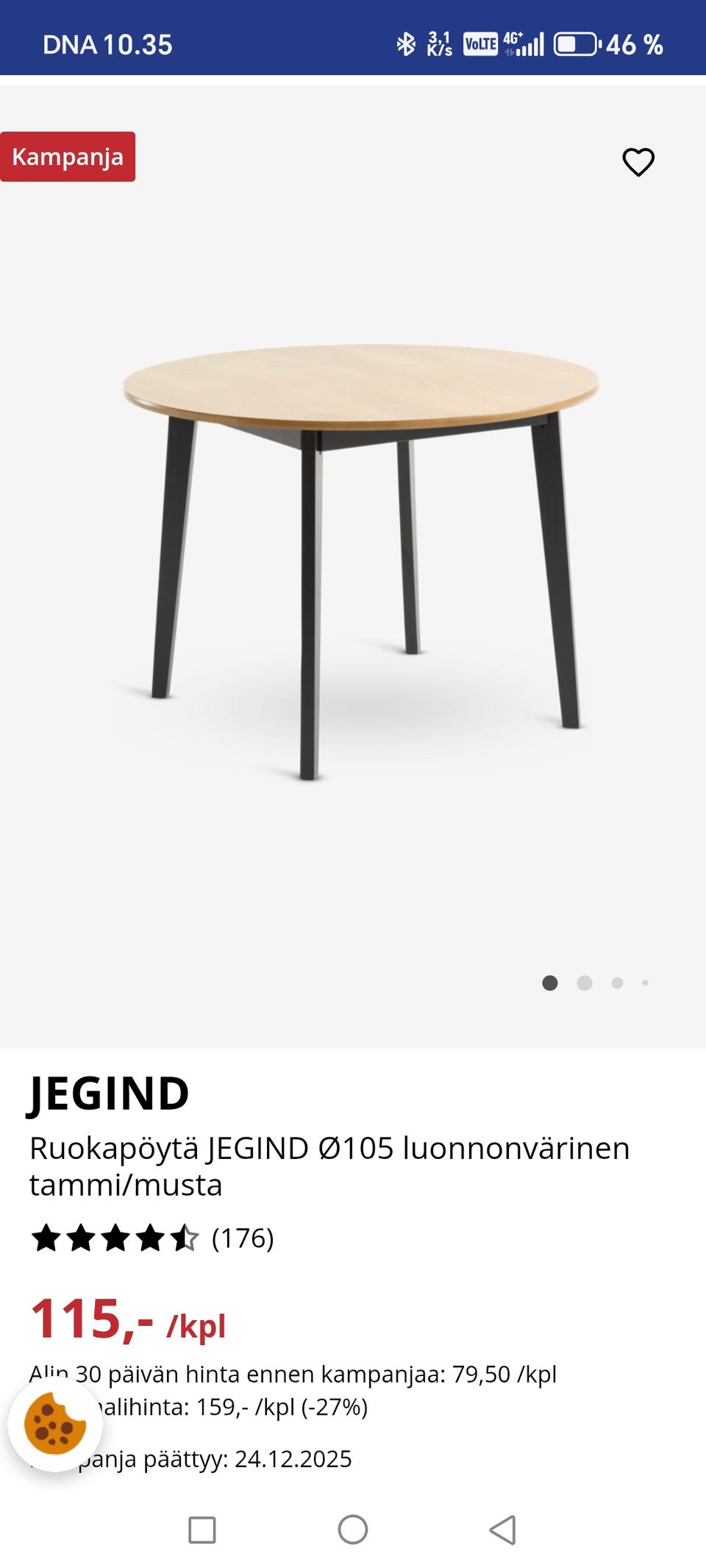Open cookie settings button
Viewport: 706px width, 1568px height.
pyautogui.click(x=55, y=1424)
